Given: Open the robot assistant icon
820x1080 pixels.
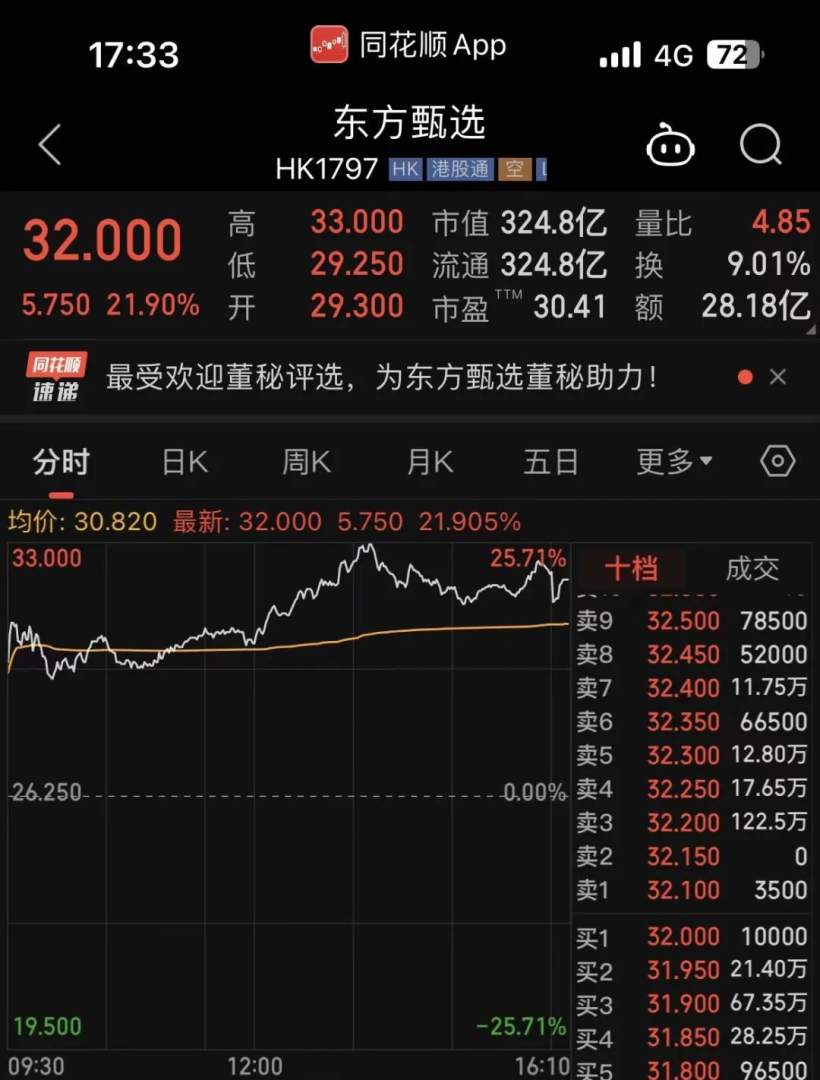Looking at the screenshot, I should [x=670, y=147].
